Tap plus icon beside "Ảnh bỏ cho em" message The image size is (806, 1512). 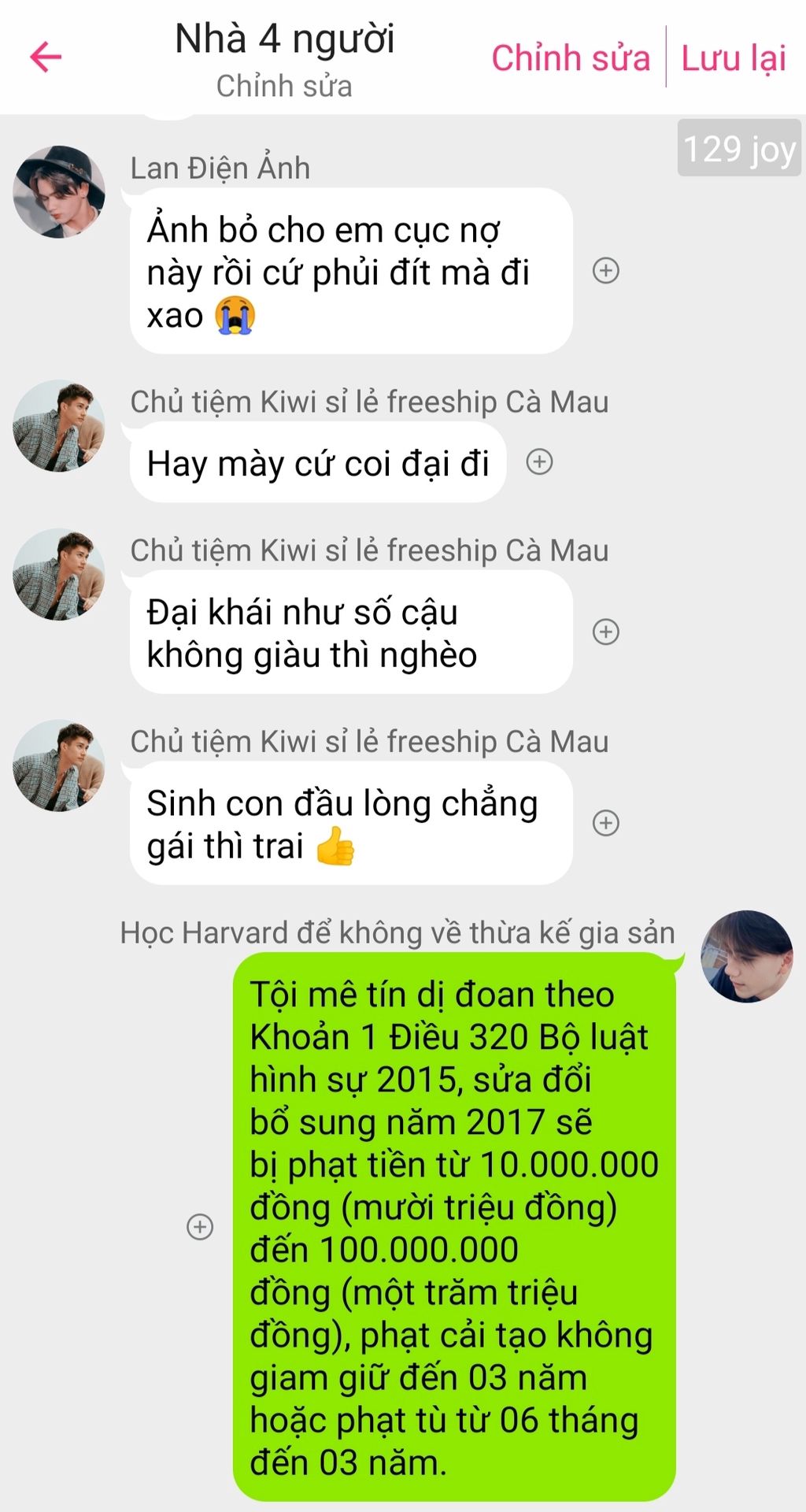tap(605, 271)
